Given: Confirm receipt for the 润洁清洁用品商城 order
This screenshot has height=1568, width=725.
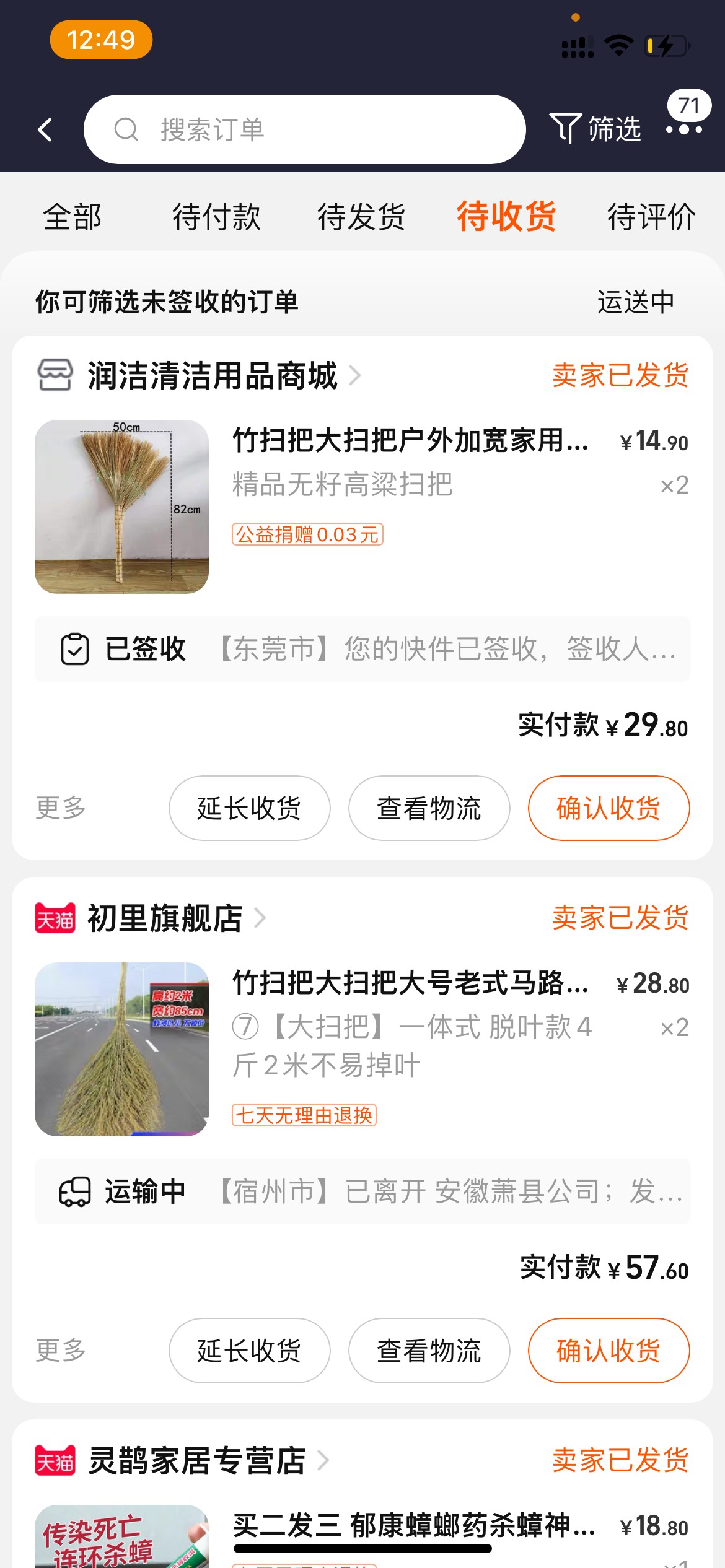Looking at the screenshot, I should pyautogui.click(x=609, y=808).
